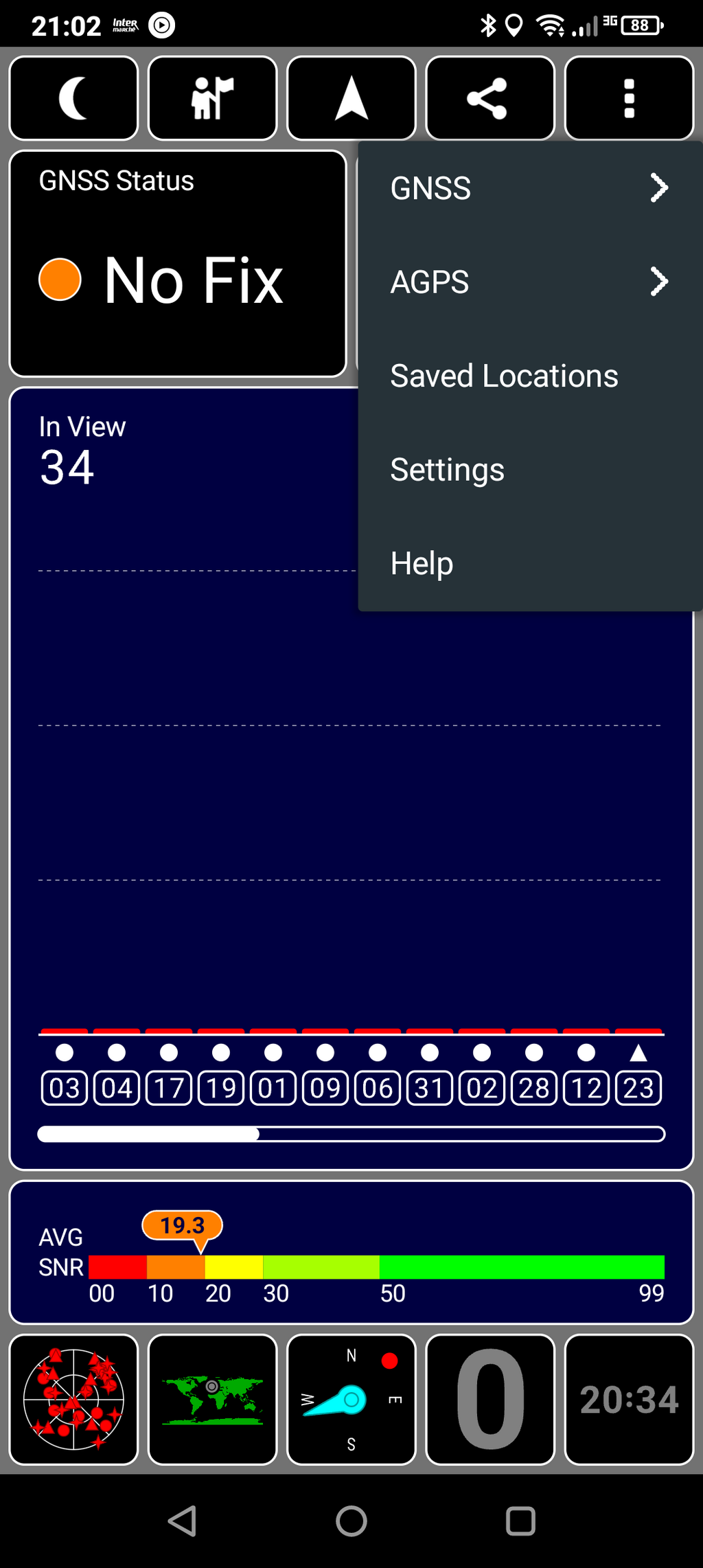The height and width of the screenshot is (1568, 703).
Task: Tap the system home button
Action: (x=351, y=1521)
